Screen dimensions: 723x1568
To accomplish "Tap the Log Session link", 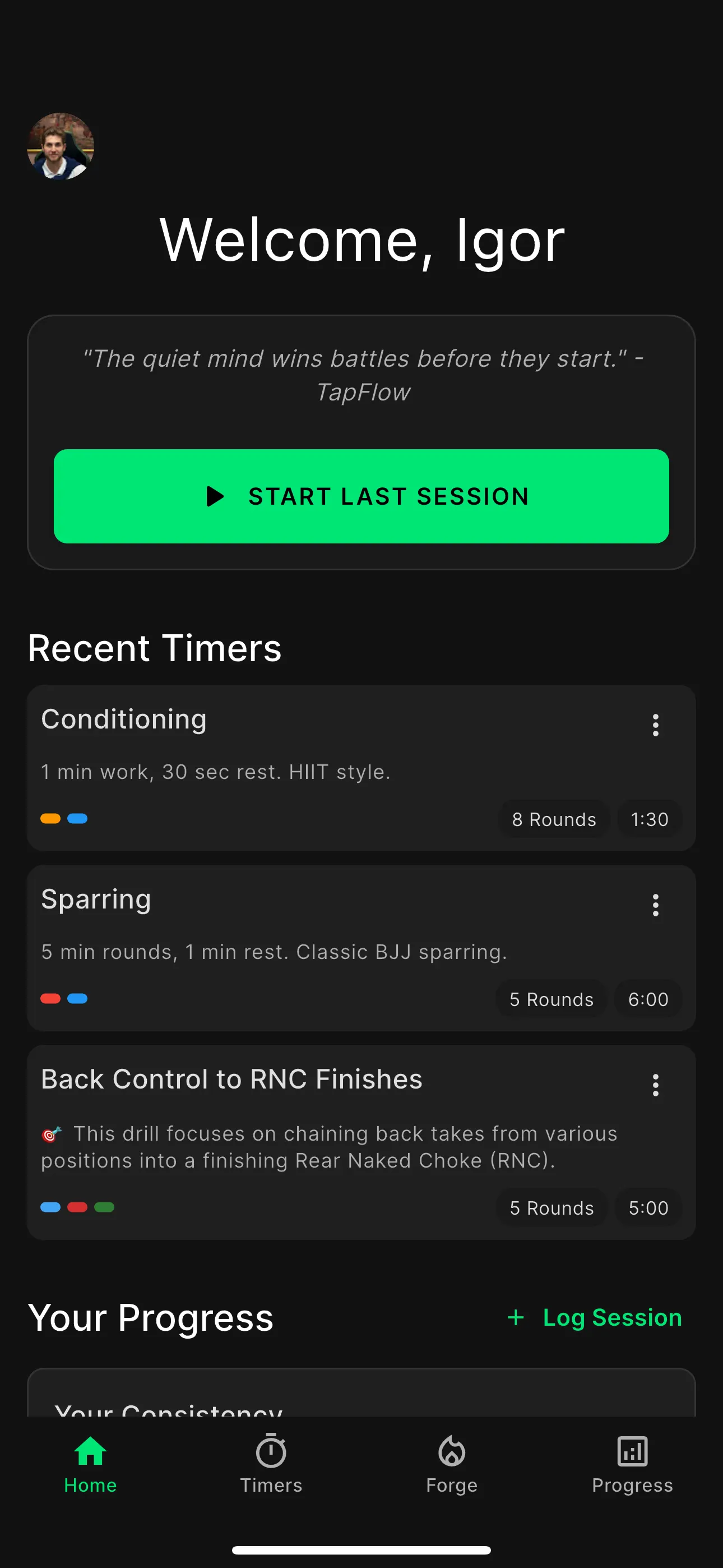I will coord(611,1317).
